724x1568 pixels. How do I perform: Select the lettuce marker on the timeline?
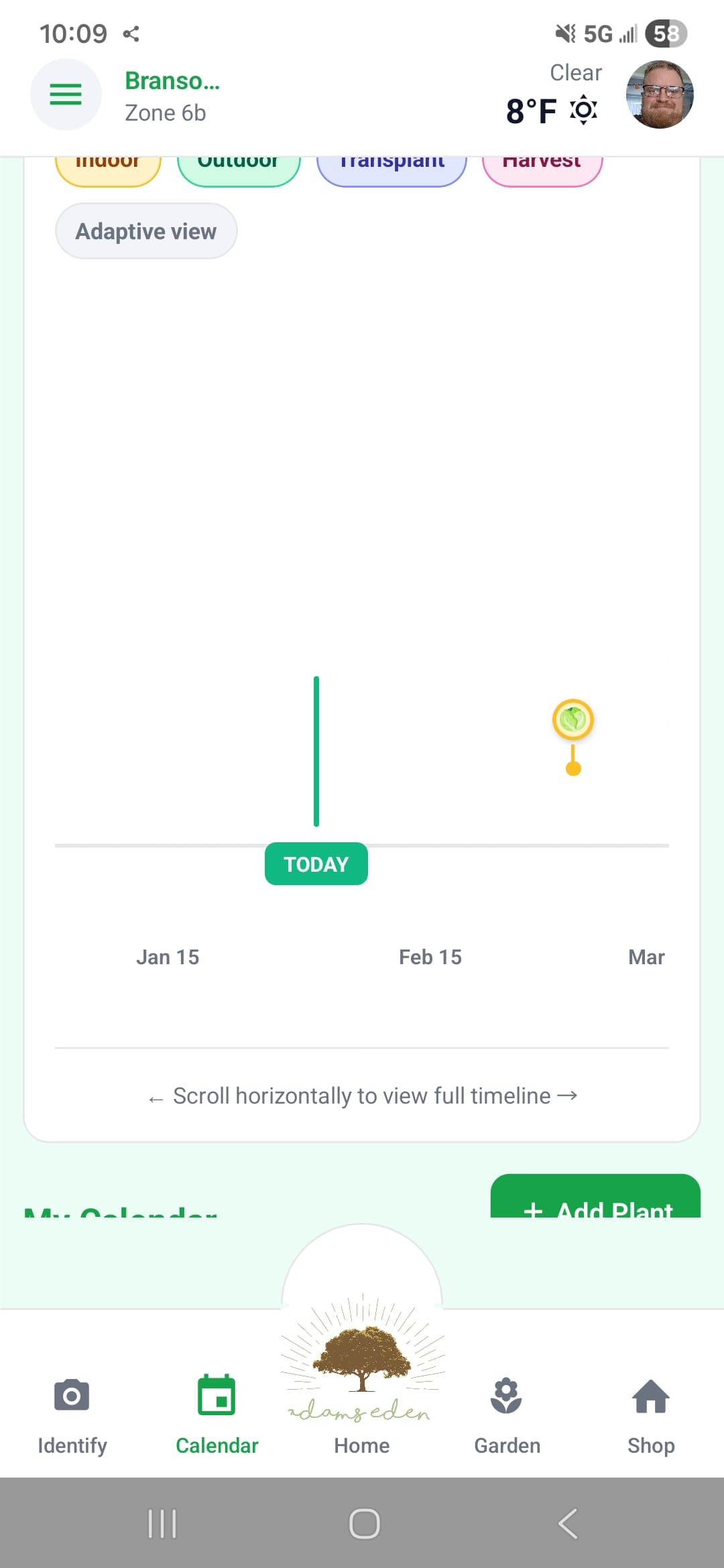pos(572,720)
